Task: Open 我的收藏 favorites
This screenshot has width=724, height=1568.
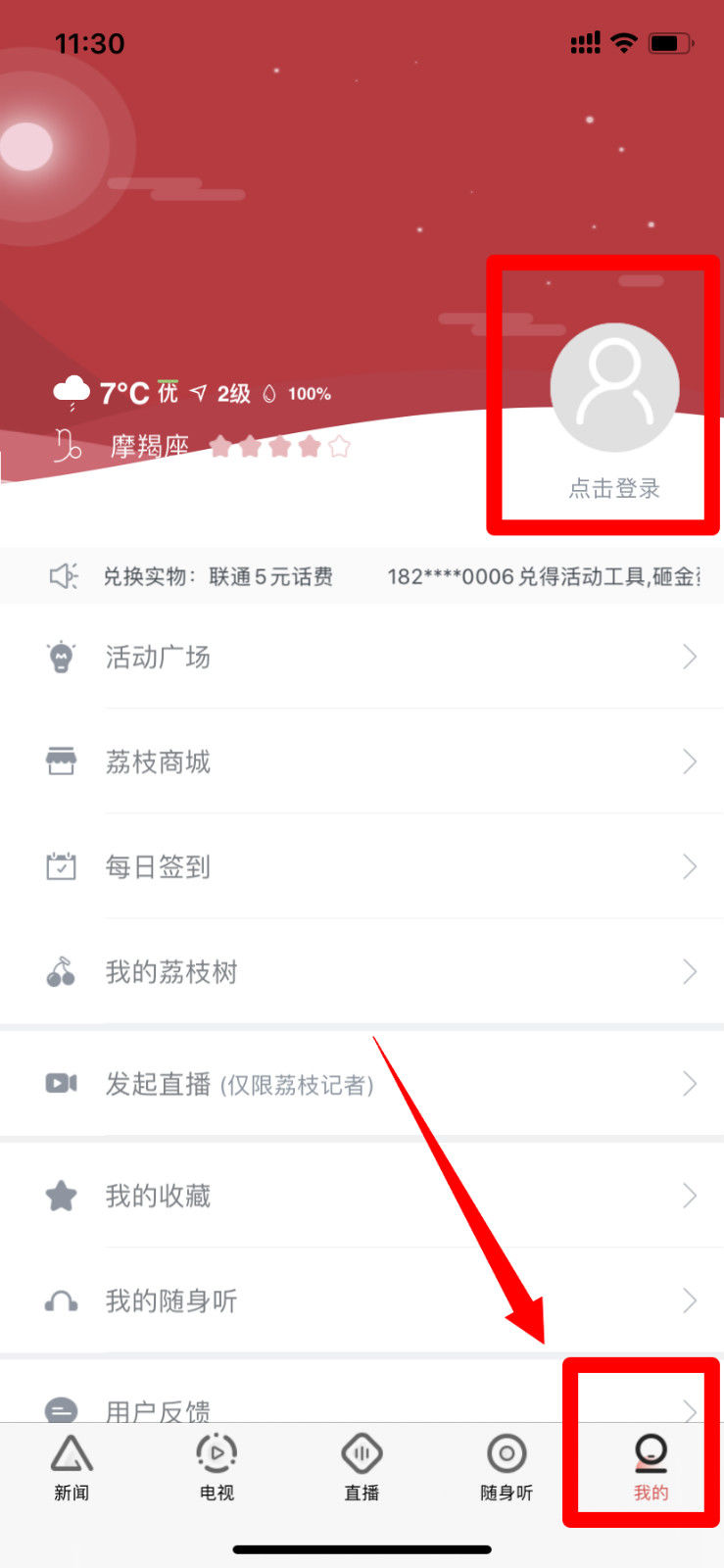Action: [362, 1195]
